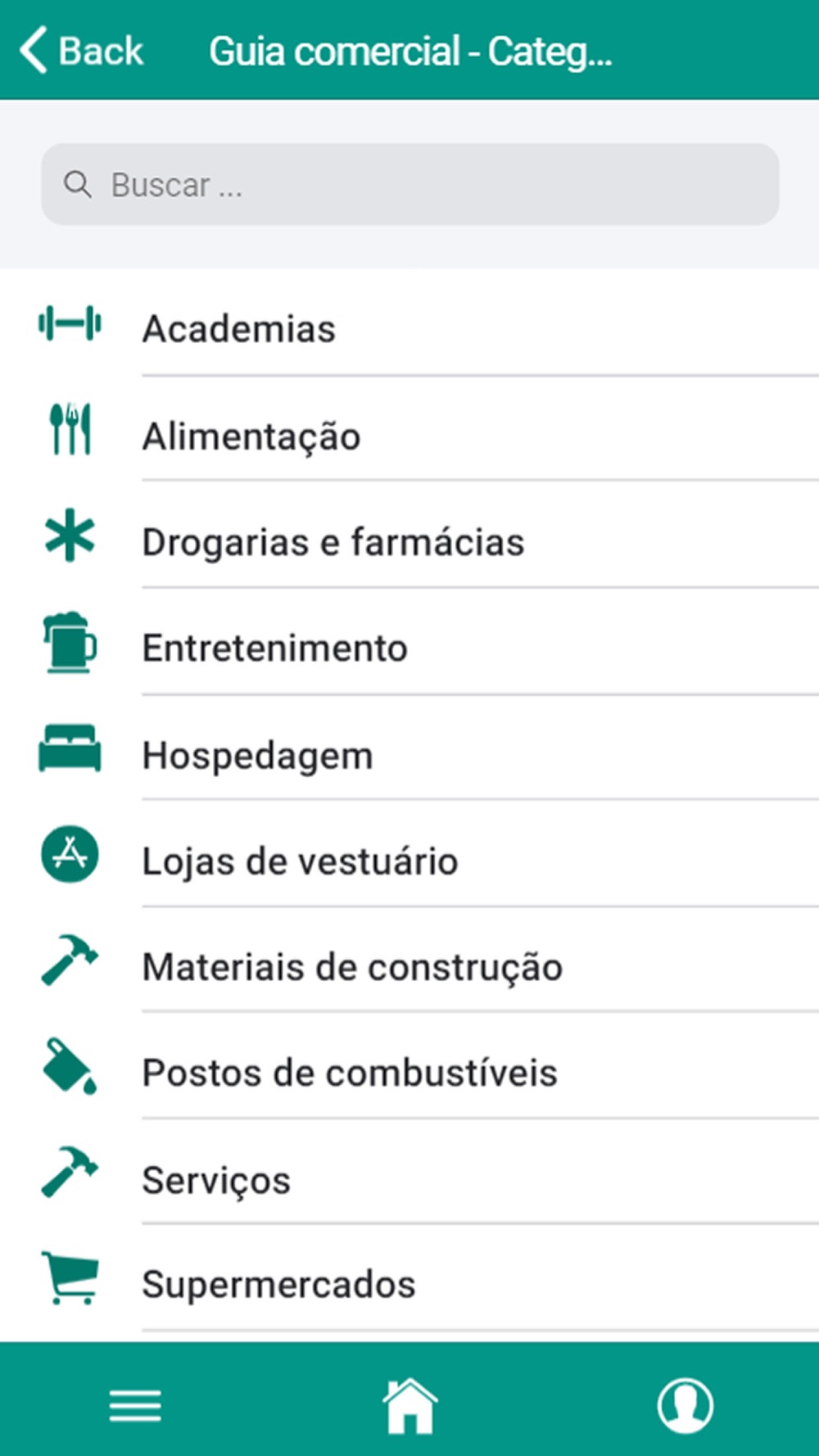
Task: Select Drogarias e farmácias
Action: [x=409, y=536]
